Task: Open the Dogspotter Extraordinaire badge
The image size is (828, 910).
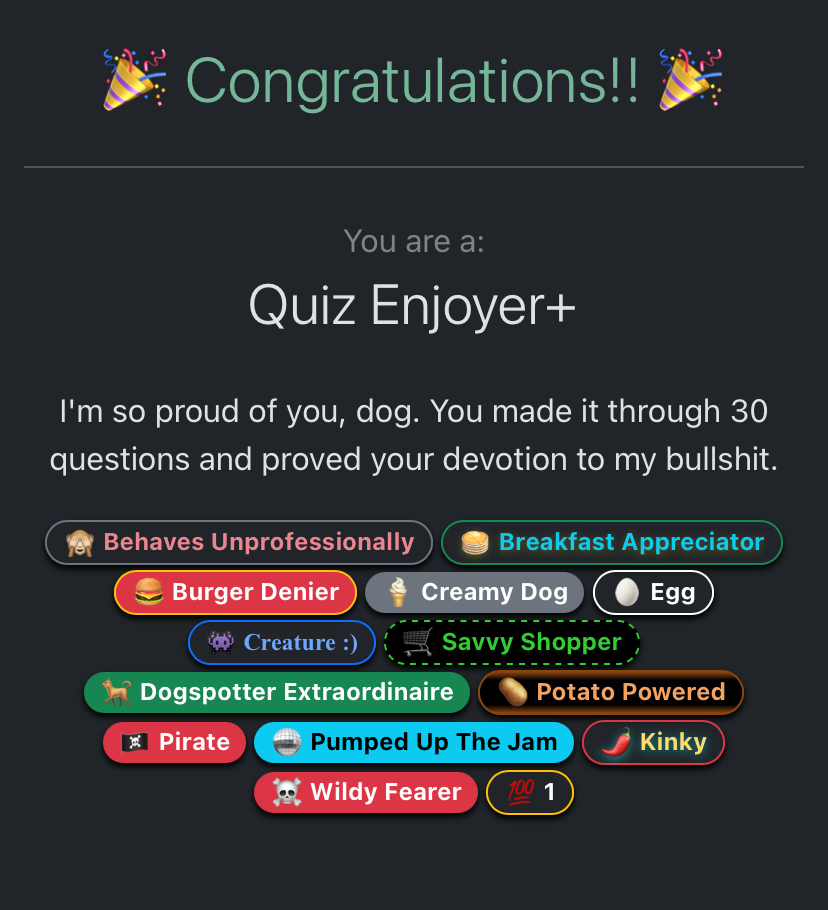Action: click(277, 692)
